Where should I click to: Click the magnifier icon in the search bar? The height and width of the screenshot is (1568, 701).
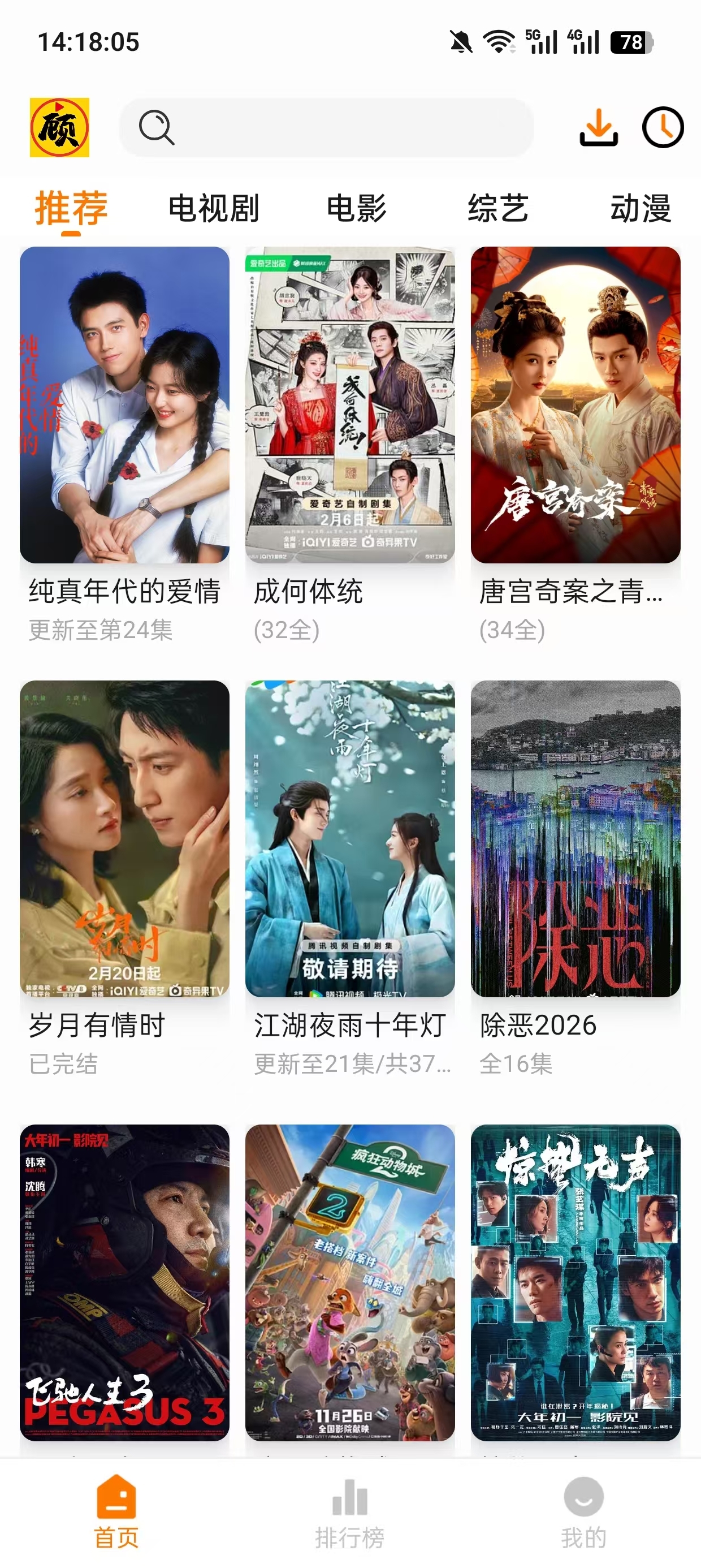coord(157,129)
